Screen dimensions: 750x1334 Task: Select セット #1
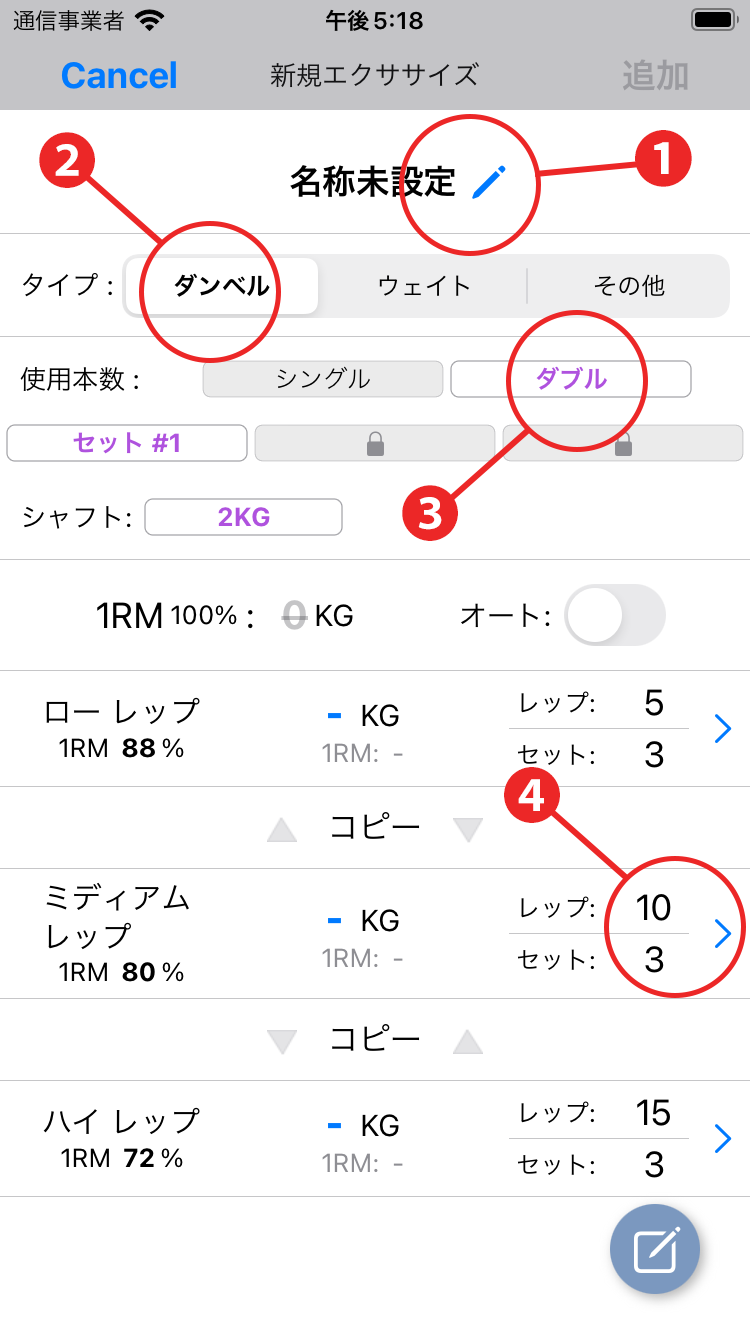click(127, 443)
